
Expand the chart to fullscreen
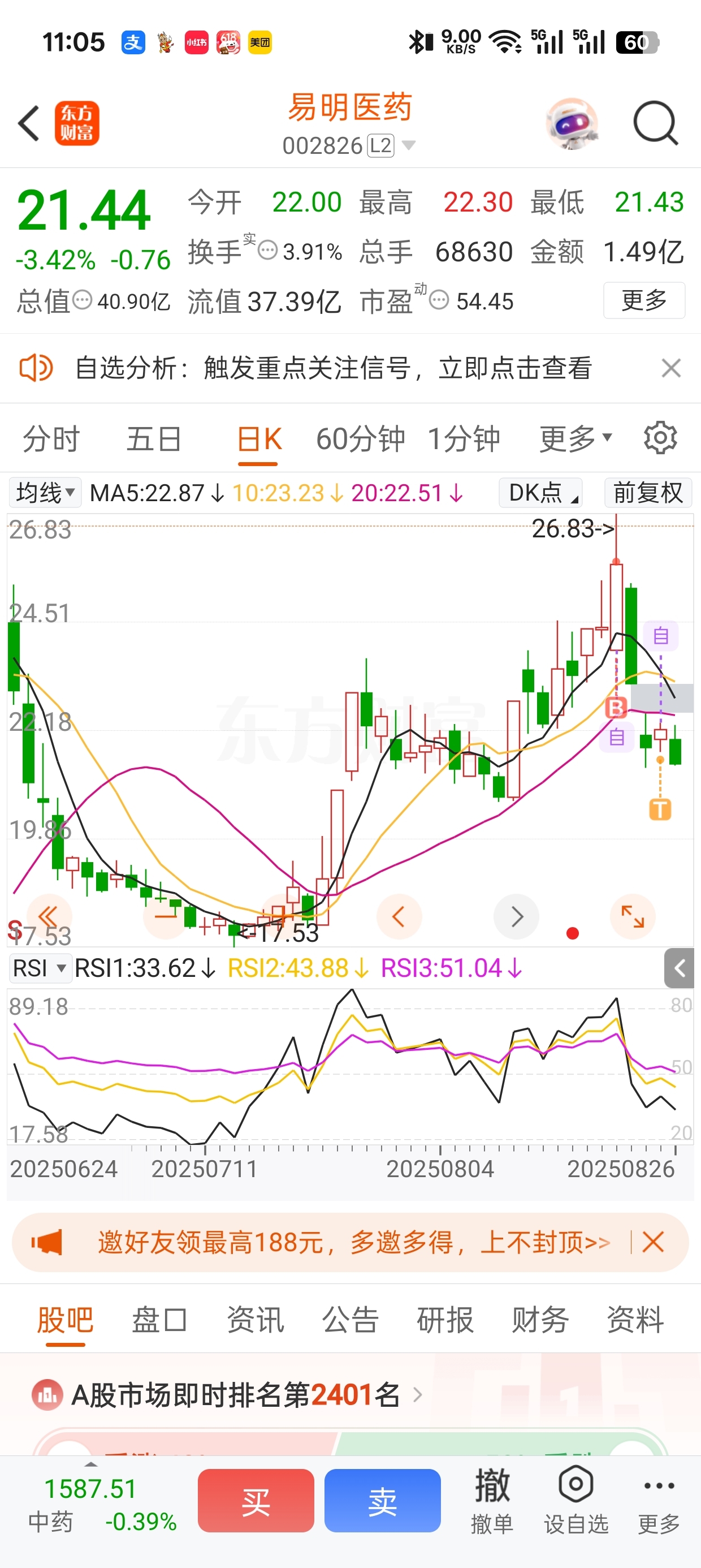[632, 916]
